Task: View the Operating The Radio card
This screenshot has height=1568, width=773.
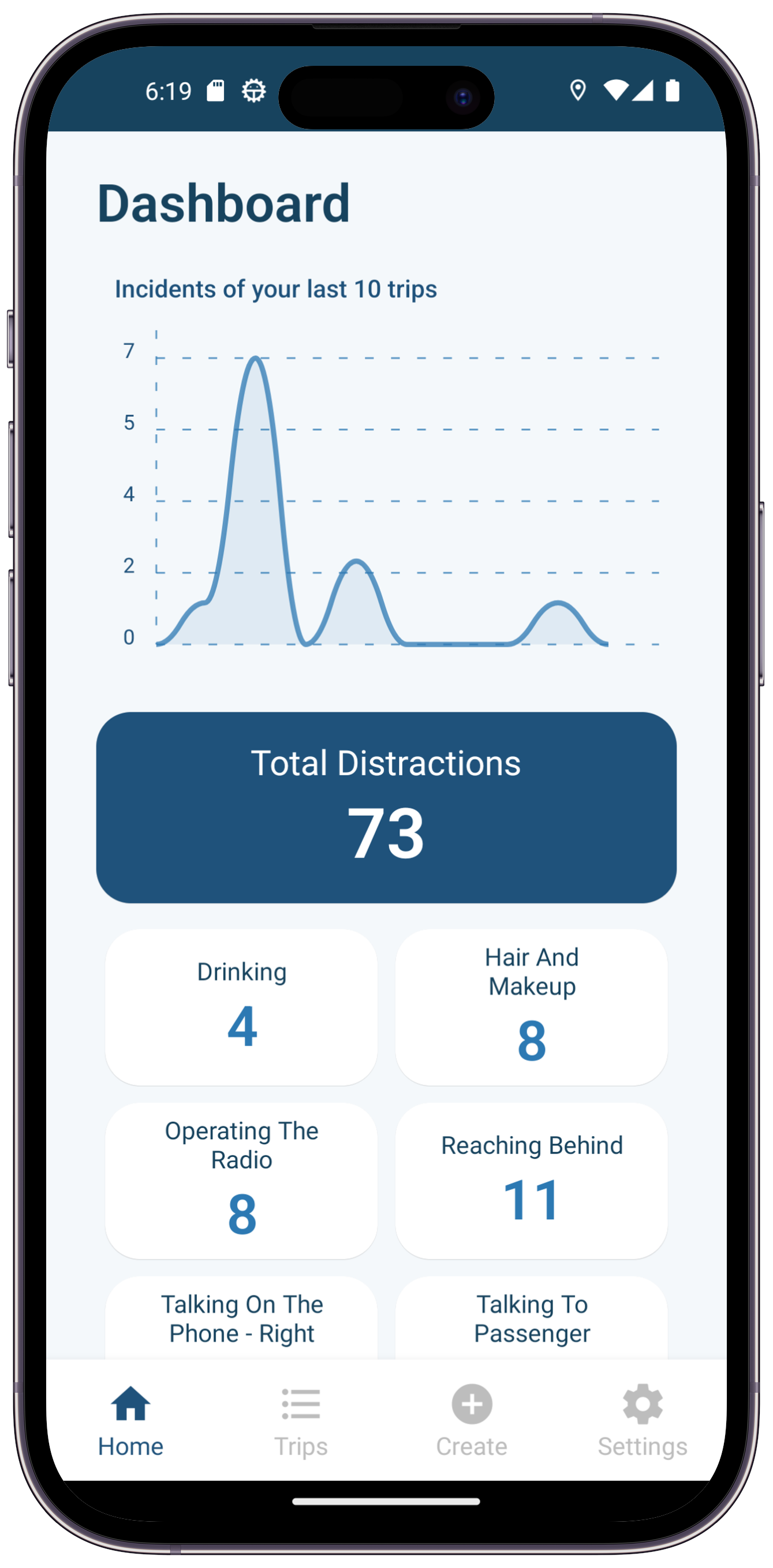Action: tap(241, 1180)
